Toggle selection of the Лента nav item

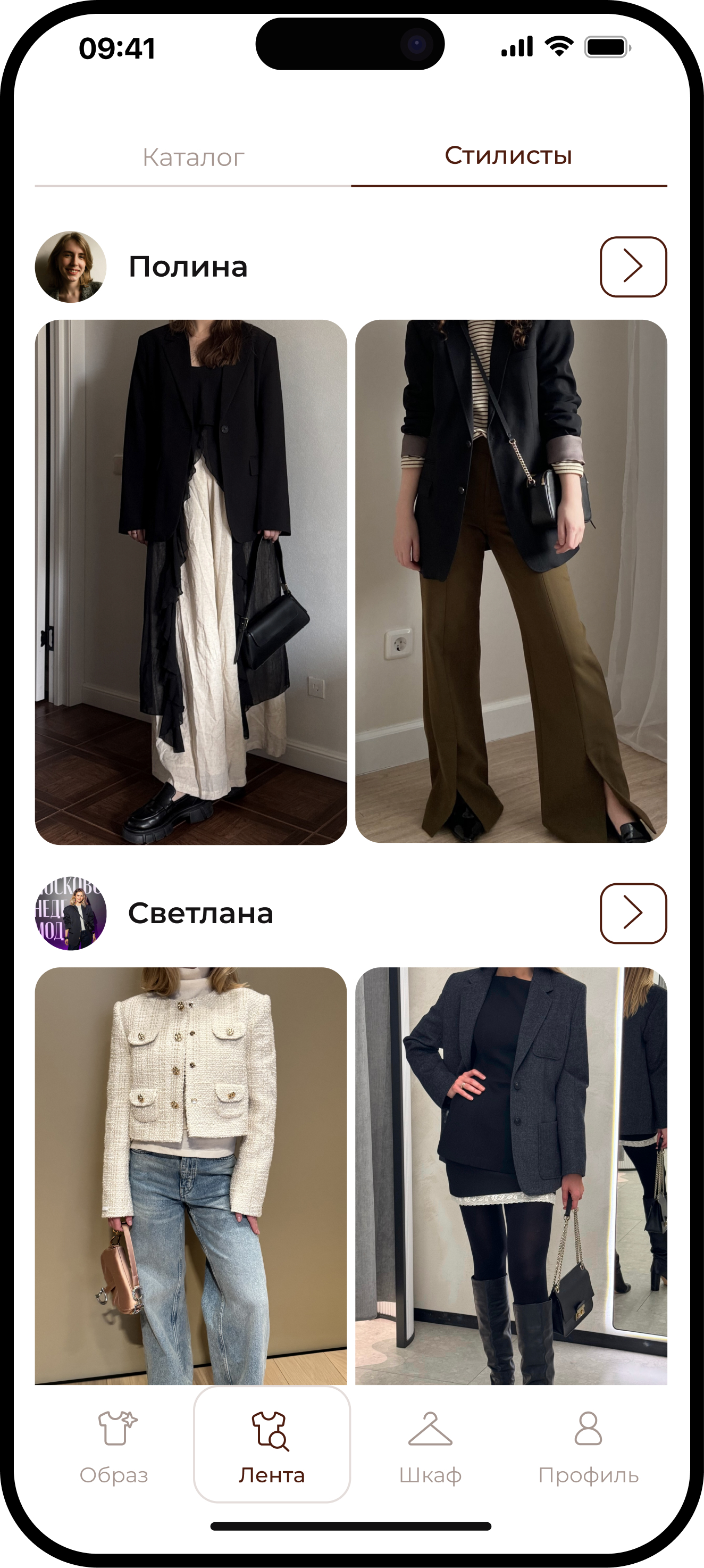pos(271,1461)
